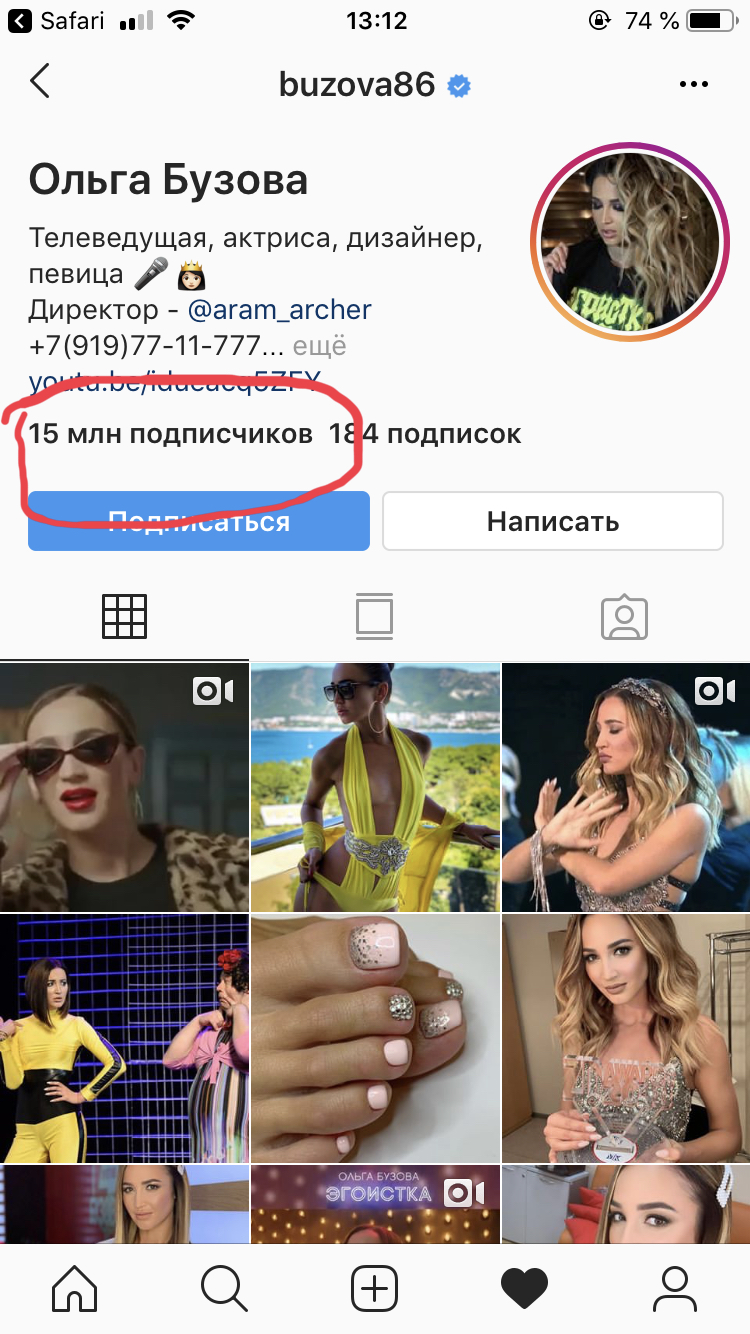Send a message via Написать

tap(552, 521)
